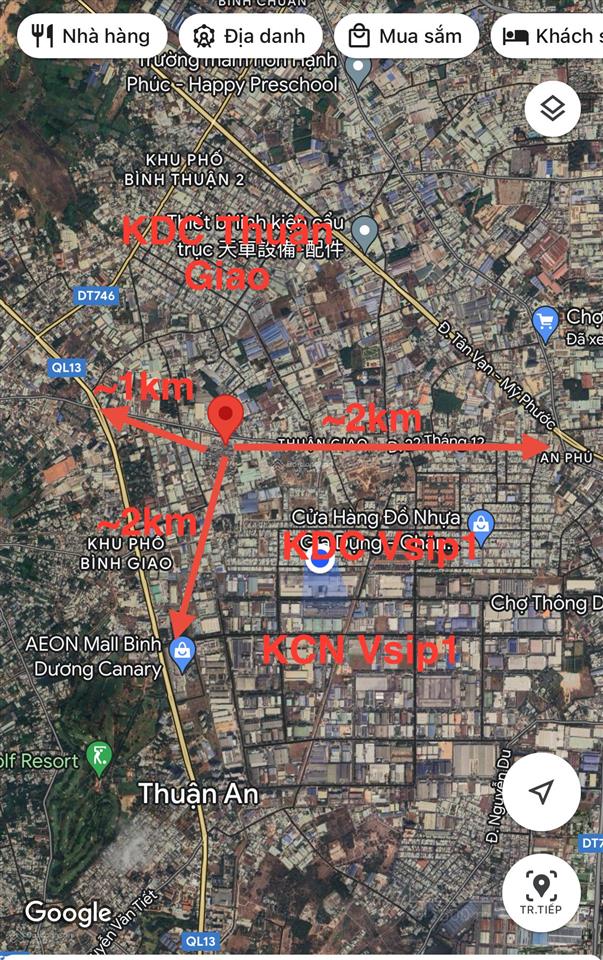Filter map by Mua sắm chip
The height and width of the screenshot is (960, 603).
click(405, 37)
